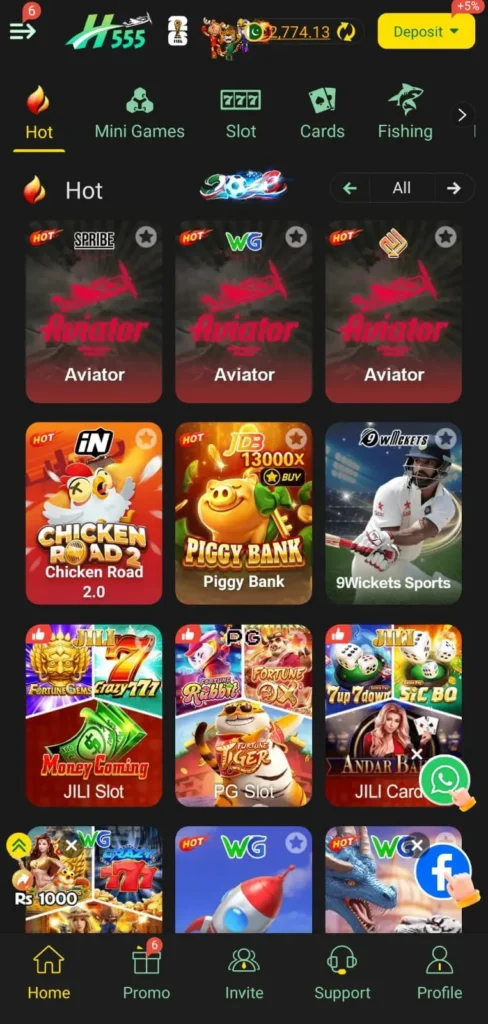This screenshot has height=1024, width=488.
Task: Open the Fishing category
Action: pos(405,114)
